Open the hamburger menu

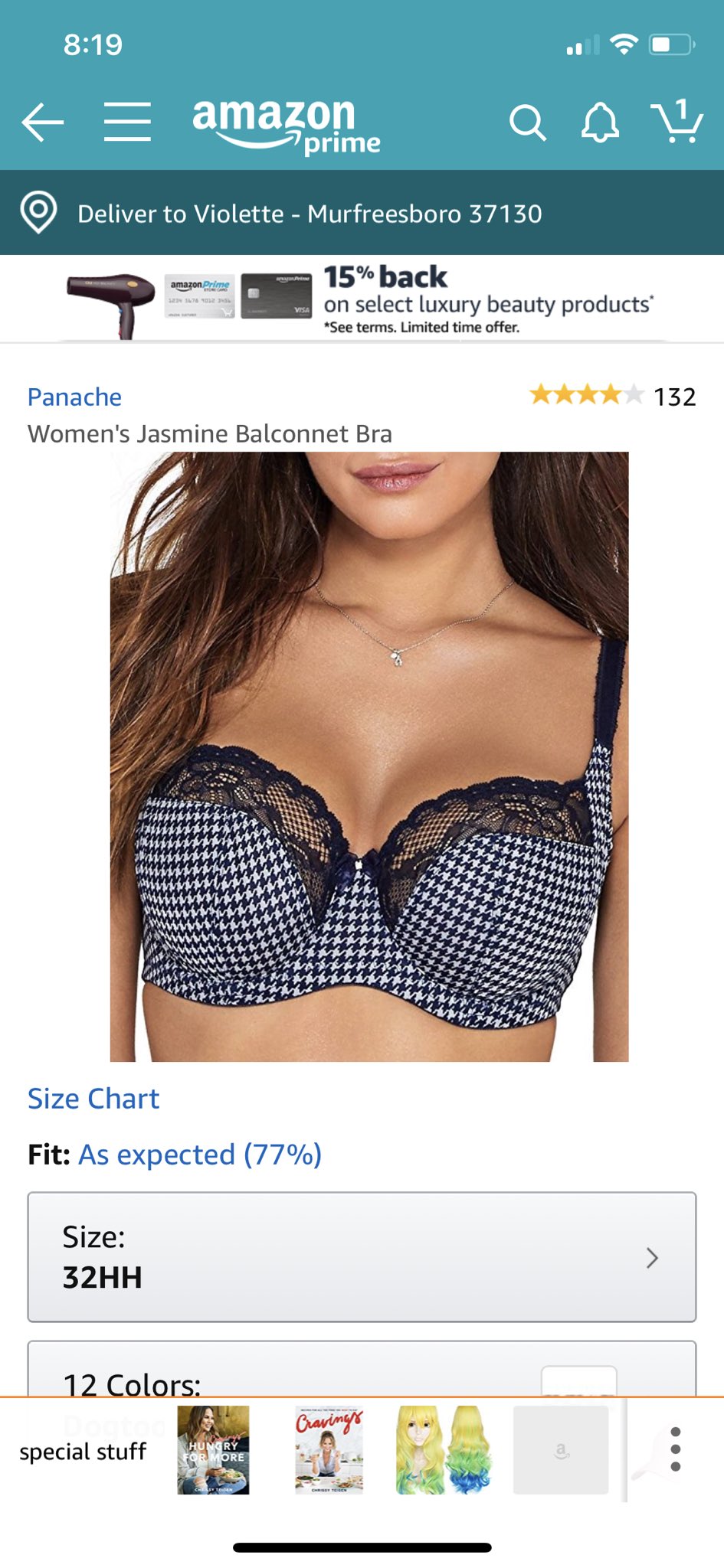point(127,122)
